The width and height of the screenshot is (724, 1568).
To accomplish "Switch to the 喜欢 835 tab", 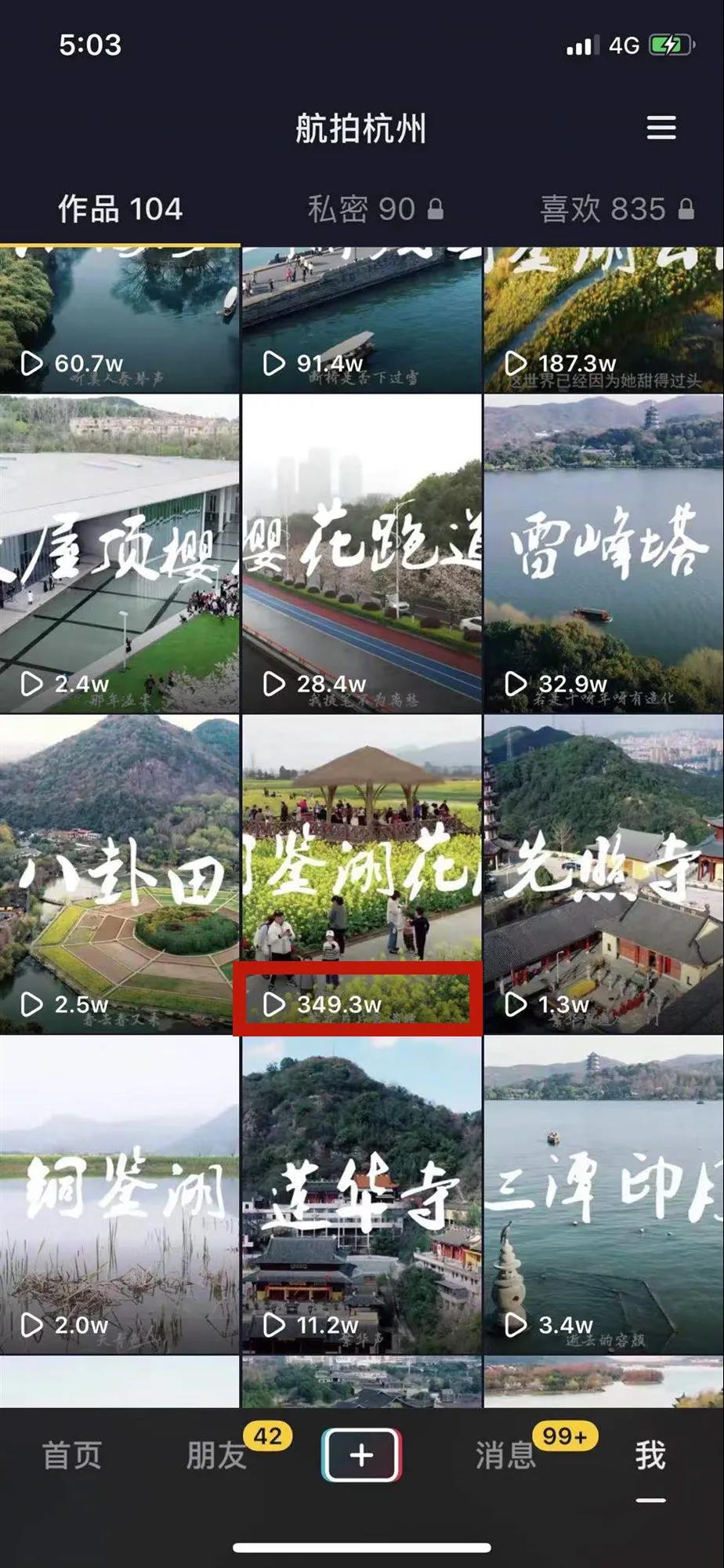I will point(616,209).
